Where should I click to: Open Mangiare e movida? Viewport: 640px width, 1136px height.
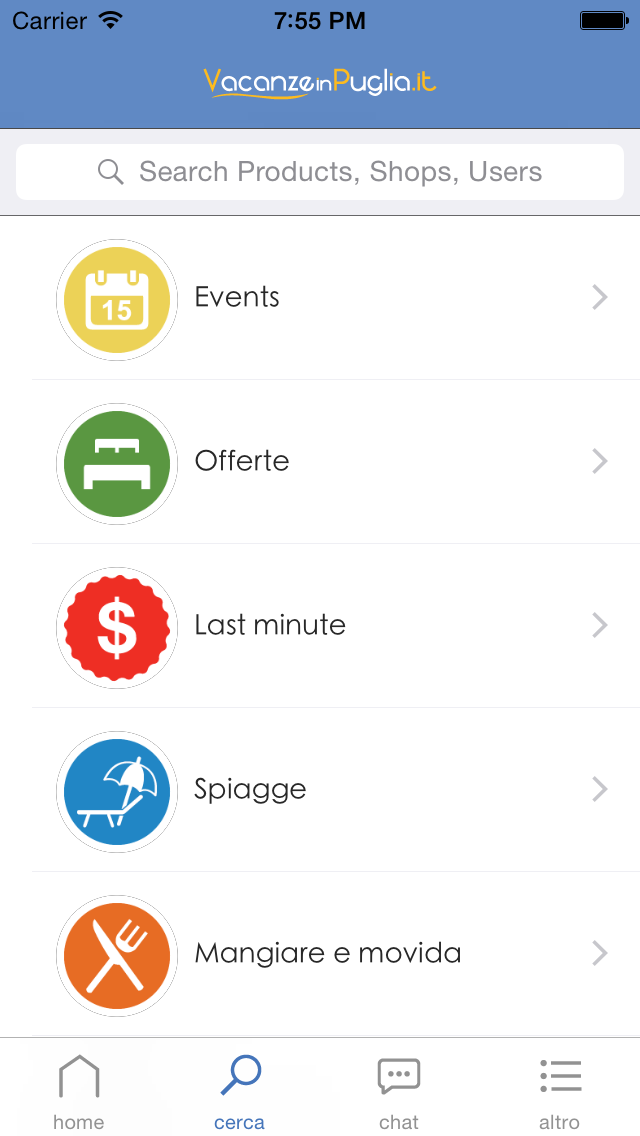pyautogui.click(x=320, y=953)
